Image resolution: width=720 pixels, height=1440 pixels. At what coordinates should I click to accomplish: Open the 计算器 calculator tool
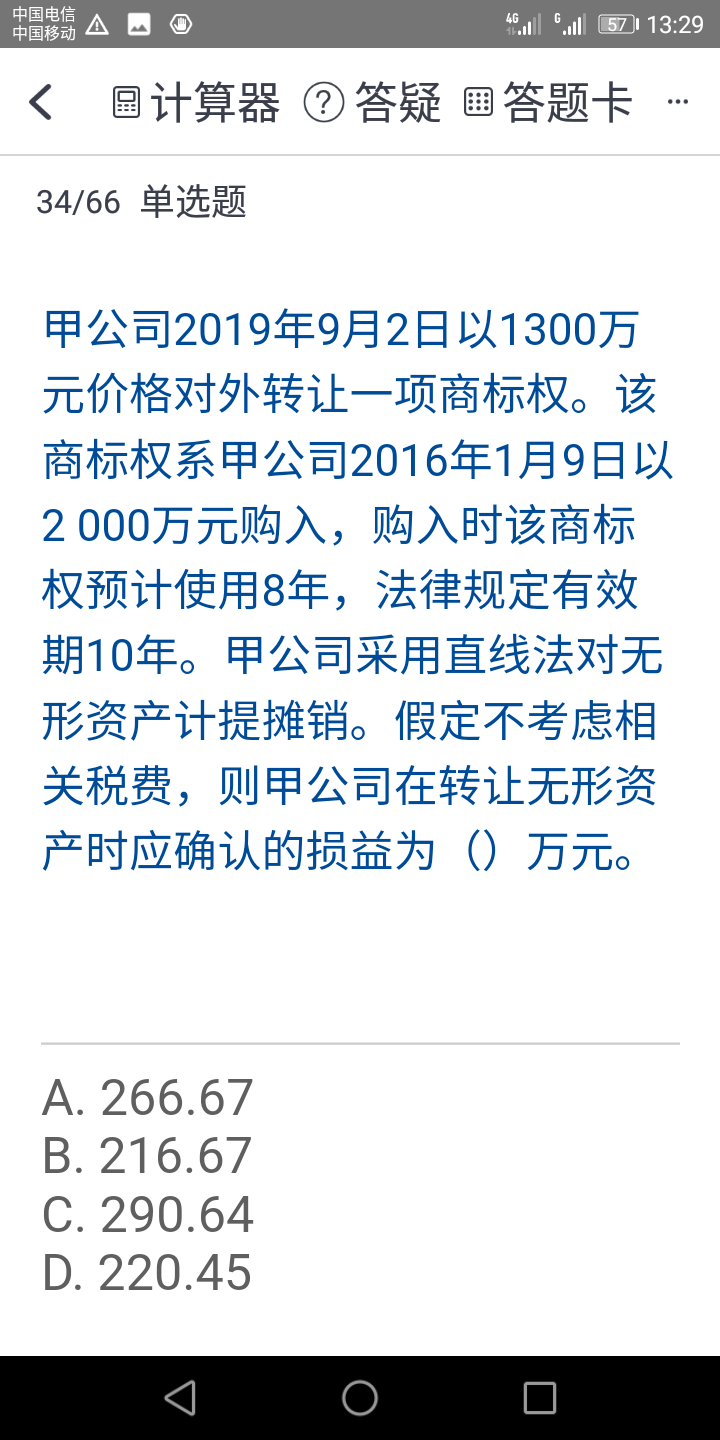click(196, 102)
